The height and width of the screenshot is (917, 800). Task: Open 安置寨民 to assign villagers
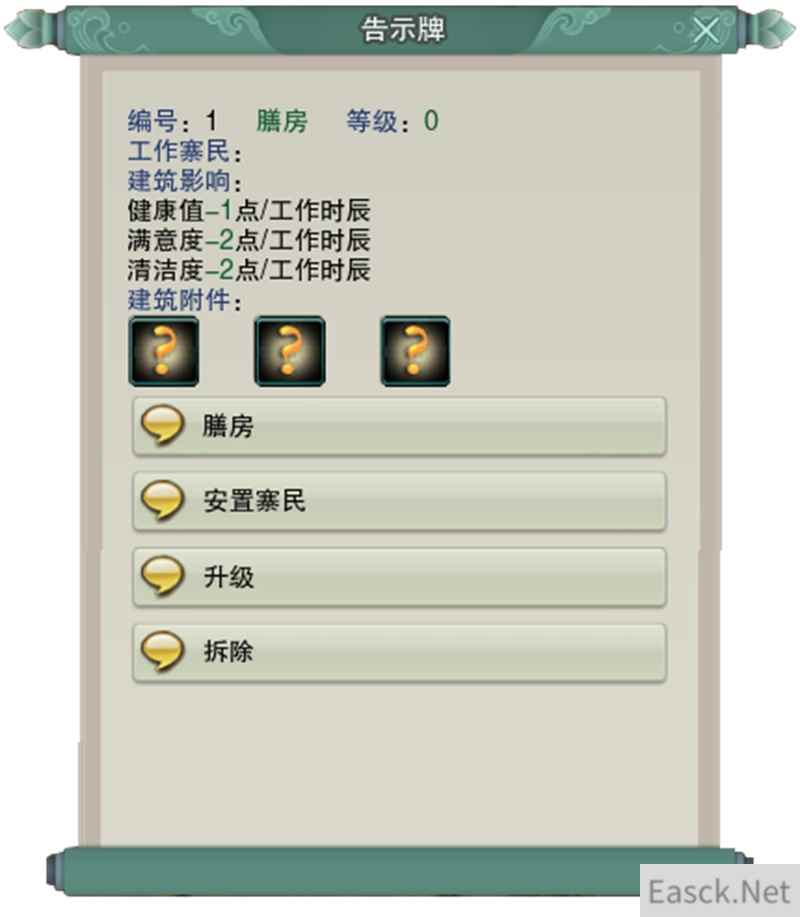[x=399, y=501]
